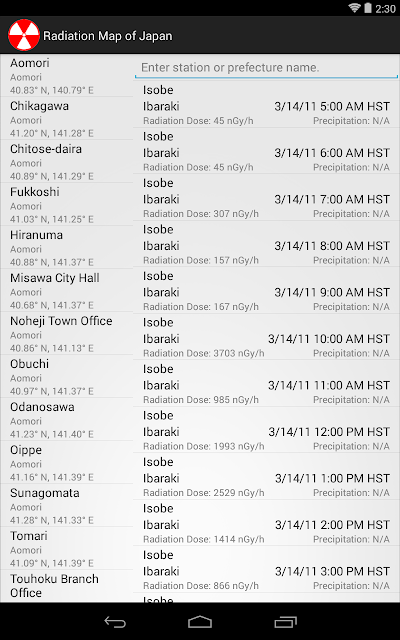
Task: Select Odanosawa in the station list
Action: click(x=67, y=420)
